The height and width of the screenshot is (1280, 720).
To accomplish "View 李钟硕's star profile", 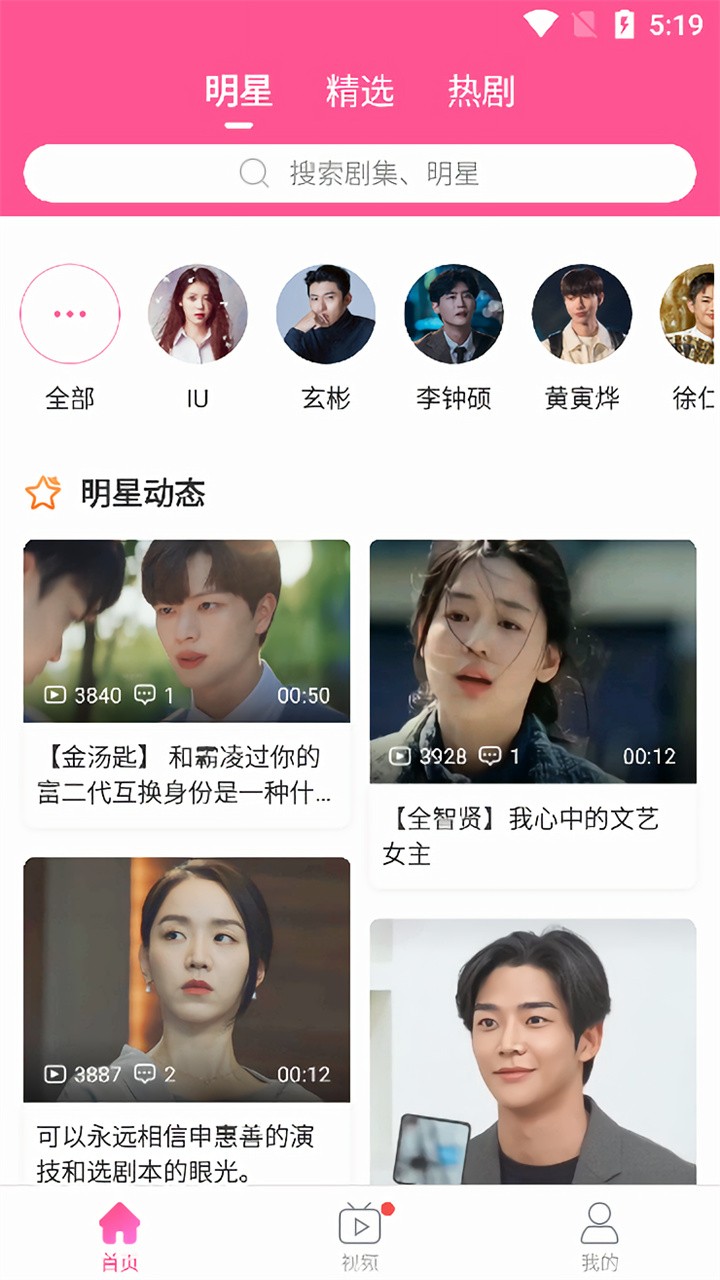I will [x=454, y=314].
